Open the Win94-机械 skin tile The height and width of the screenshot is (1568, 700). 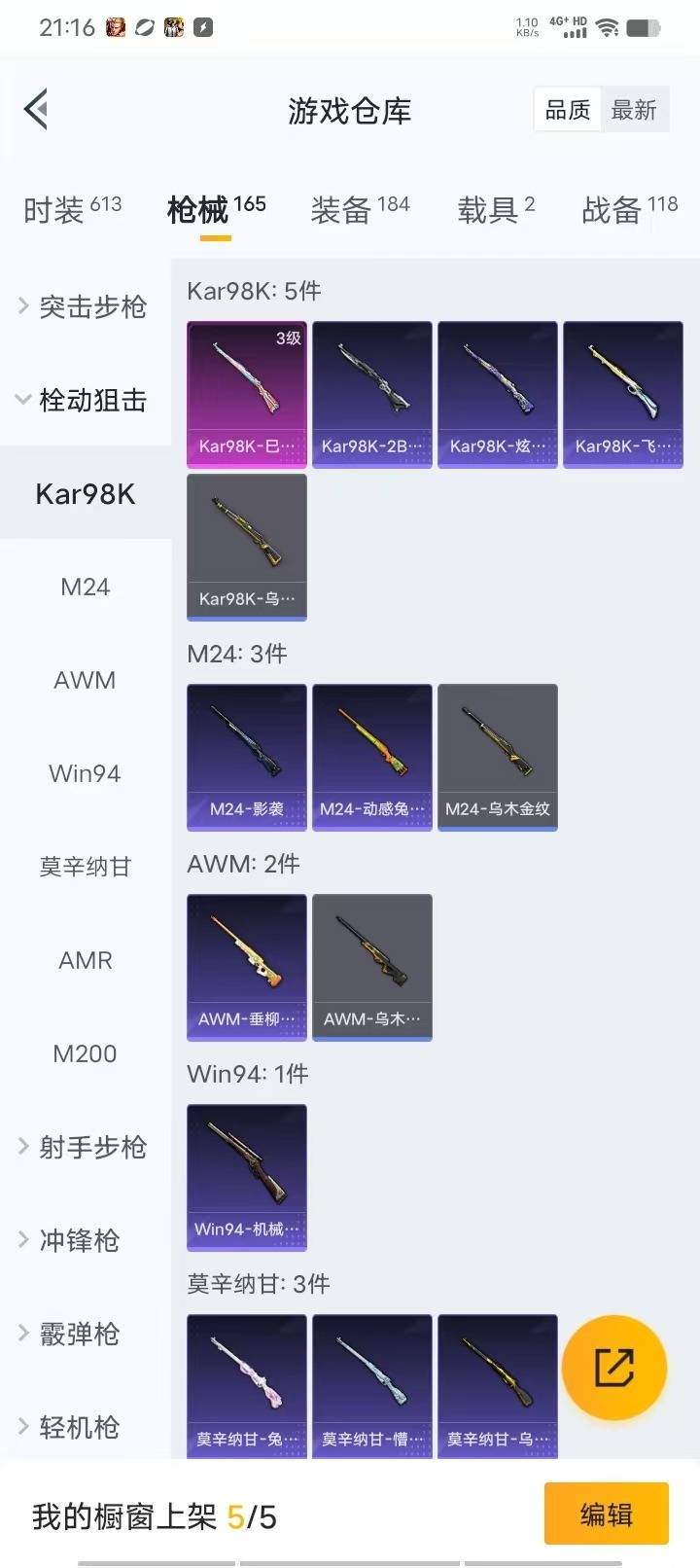coord(247,1177)
